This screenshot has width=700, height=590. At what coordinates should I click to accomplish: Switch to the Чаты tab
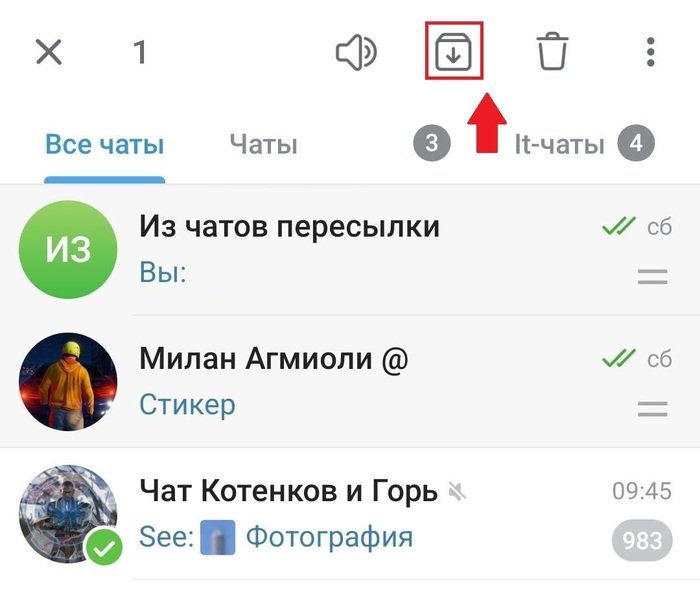[x=263, y=145]
